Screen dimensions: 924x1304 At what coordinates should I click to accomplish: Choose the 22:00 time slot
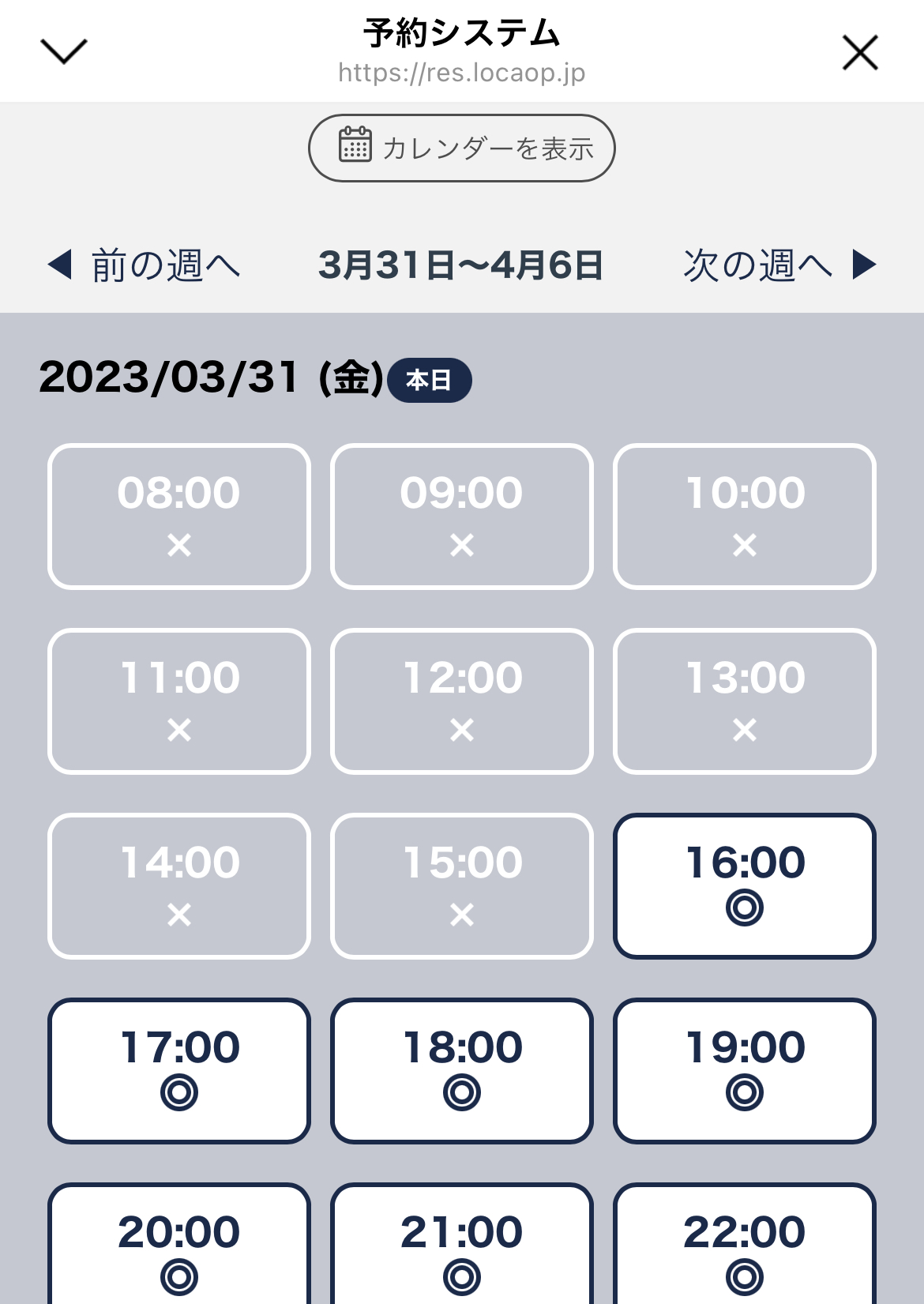tap(744, 1248)
